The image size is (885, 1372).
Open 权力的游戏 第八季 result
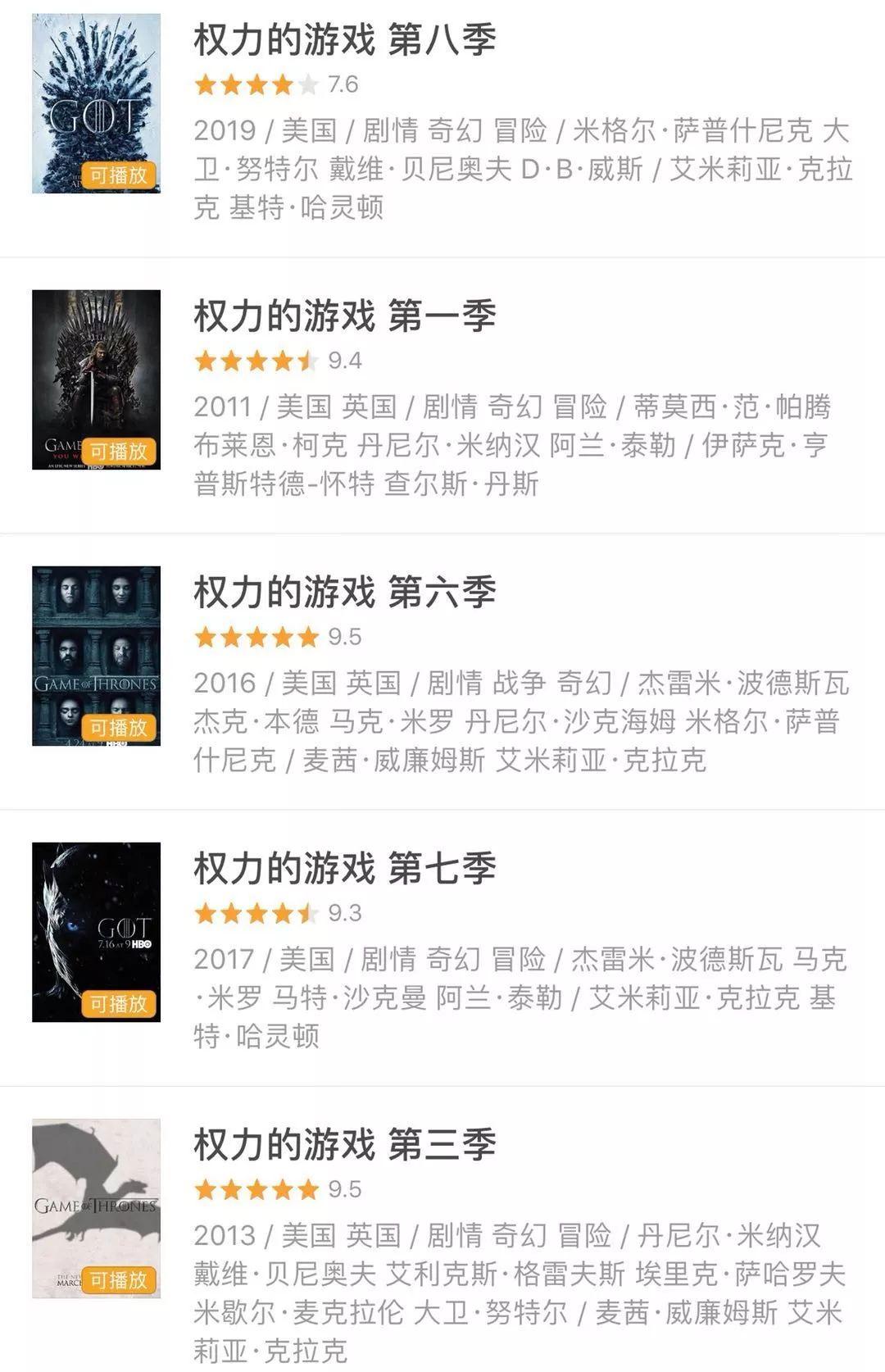coord(344,39)
